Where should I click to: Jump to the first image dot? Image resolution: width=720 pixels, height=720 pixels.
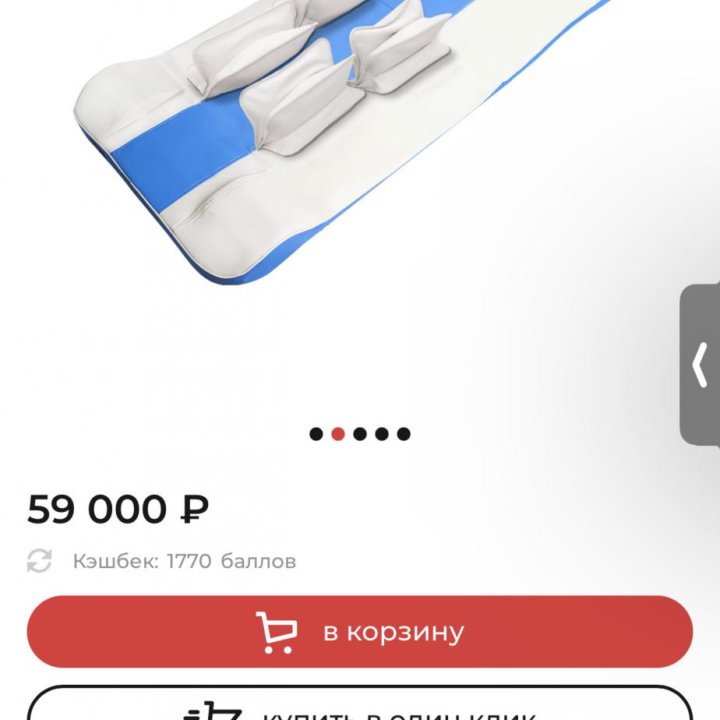pyautogui.click(x=316, y=434)
